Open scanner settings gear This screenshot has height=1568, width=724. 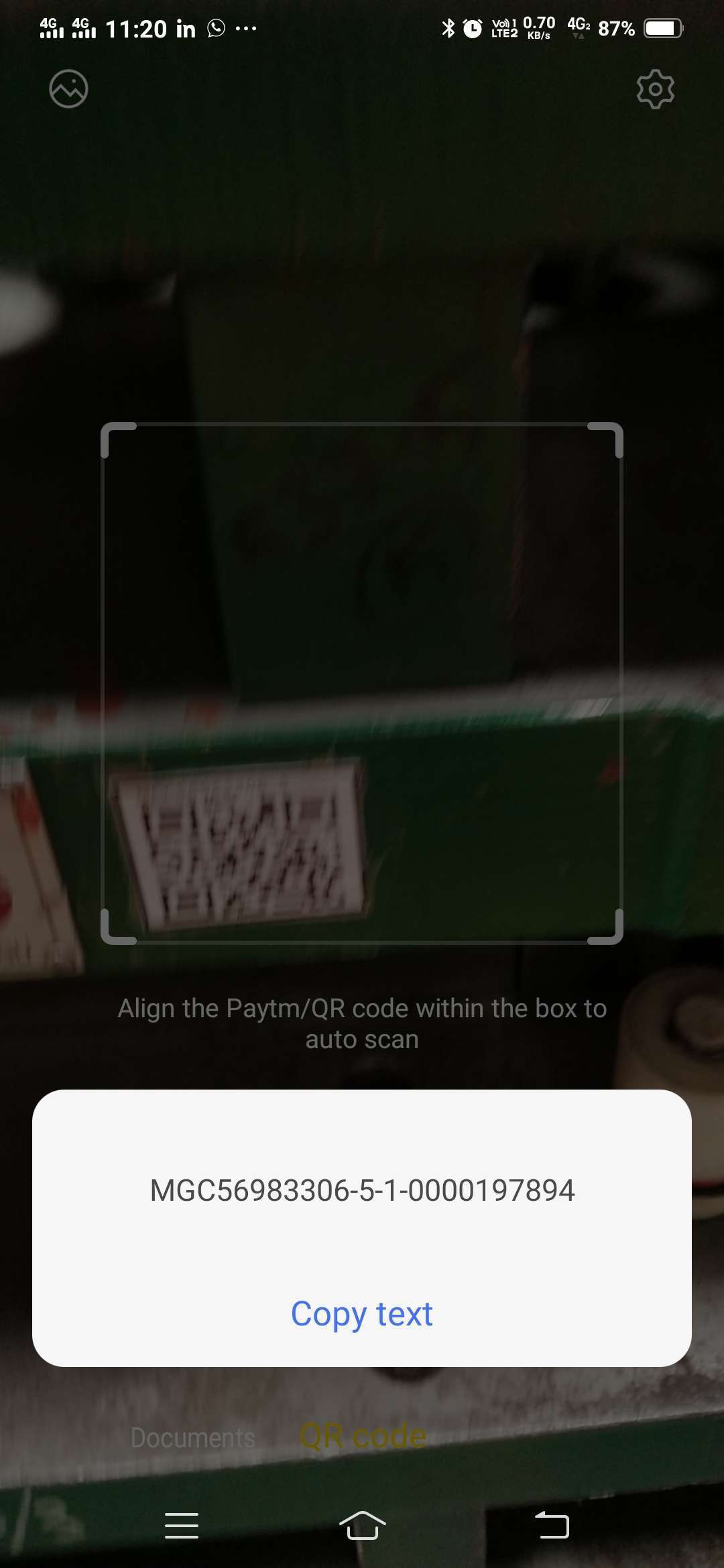(x=655, y=88)
